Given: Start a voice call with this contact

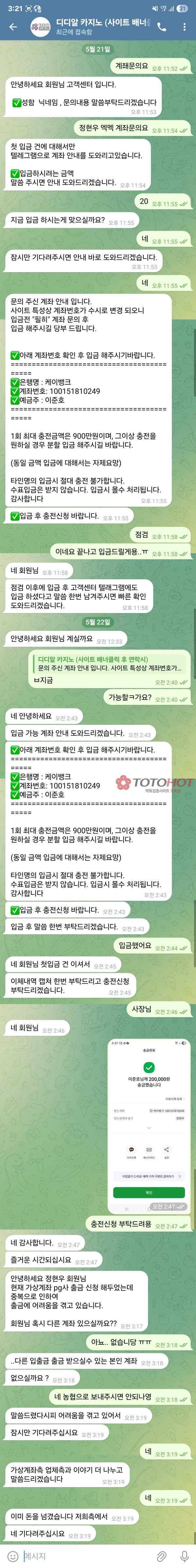Looking at the screenshot, I should click(161, 27).
